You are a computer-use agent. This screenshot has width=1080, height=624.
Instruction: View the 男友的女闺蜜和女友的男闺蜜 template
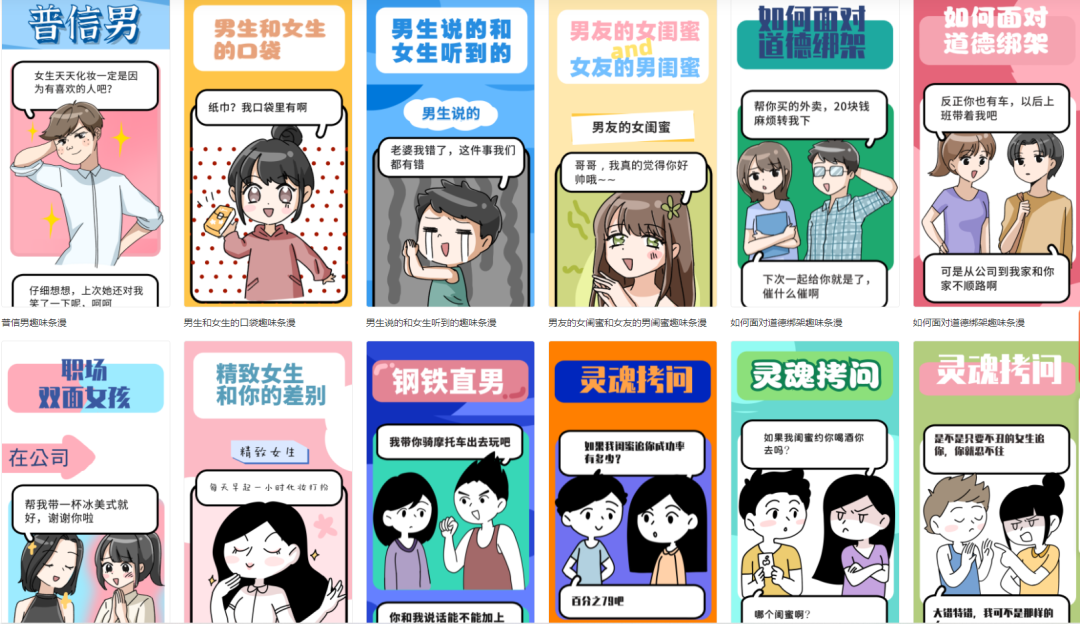coord(632,160)
